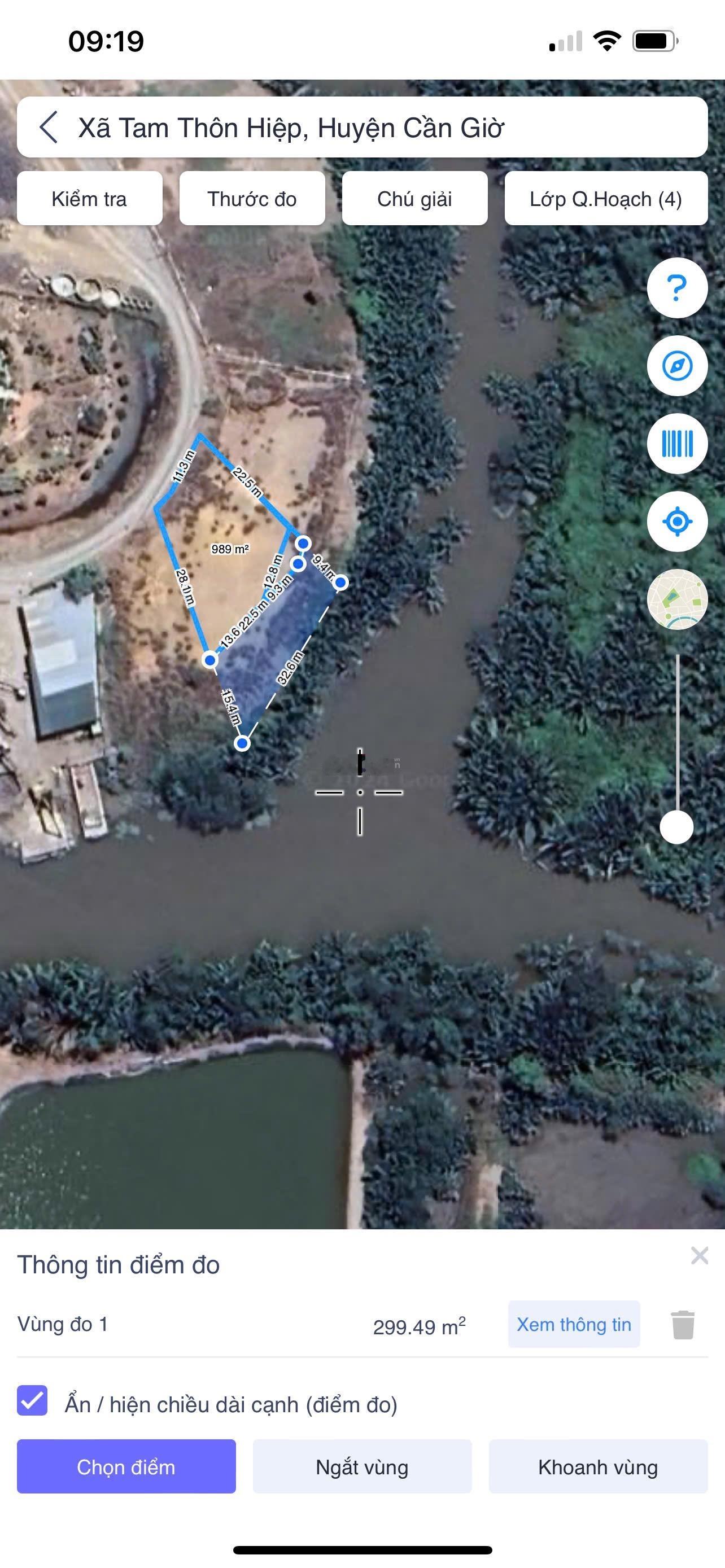Screen dimensions: 725x1568
Task: Uncheck Ẩn / hiện chiều dài cạnh checkbox
Action: tap(32, 1400)
